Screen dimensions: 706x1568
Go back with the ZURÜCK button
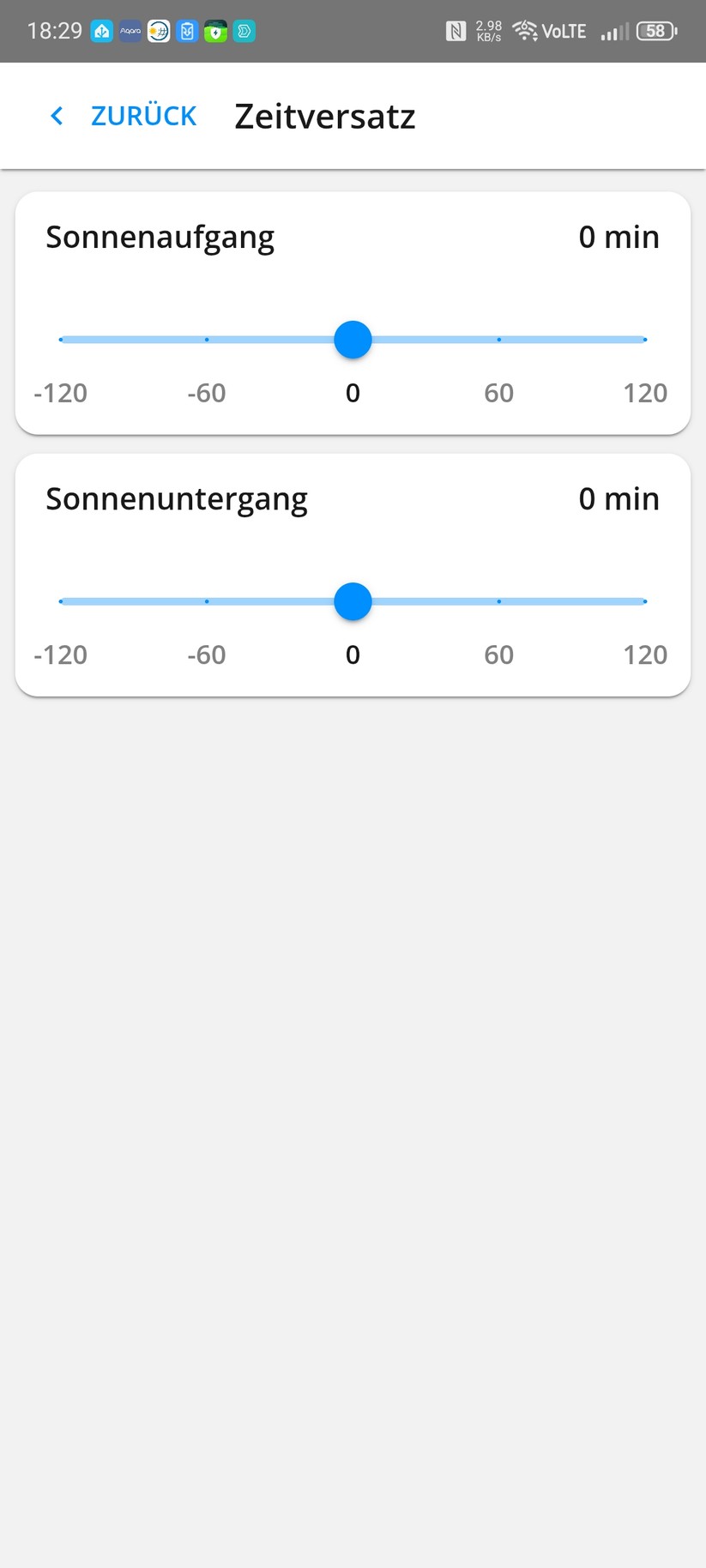click(124, 116)
